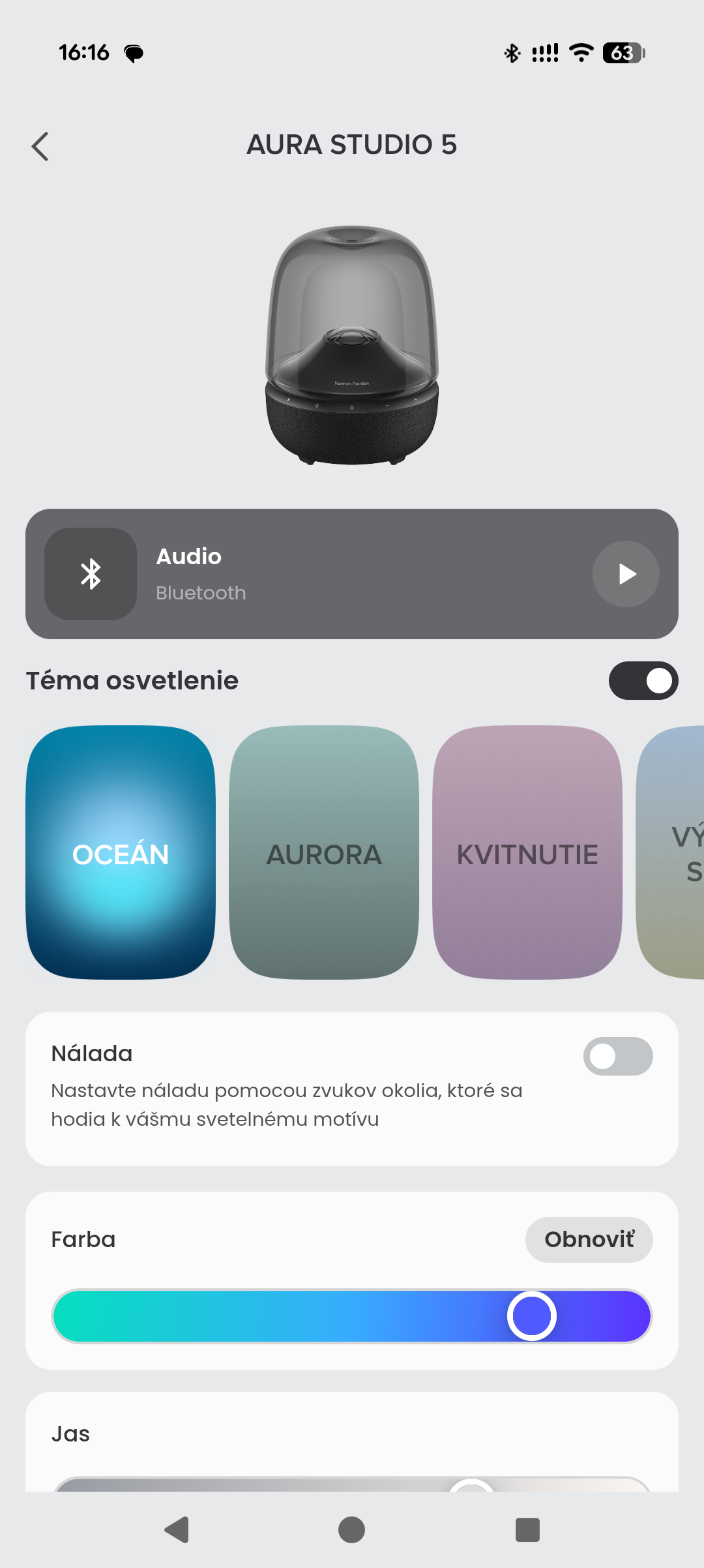The height and width of the screenshot is (1568, 704).
Task: Tap the Farba color slider
Action: (x=352, y=1316)
